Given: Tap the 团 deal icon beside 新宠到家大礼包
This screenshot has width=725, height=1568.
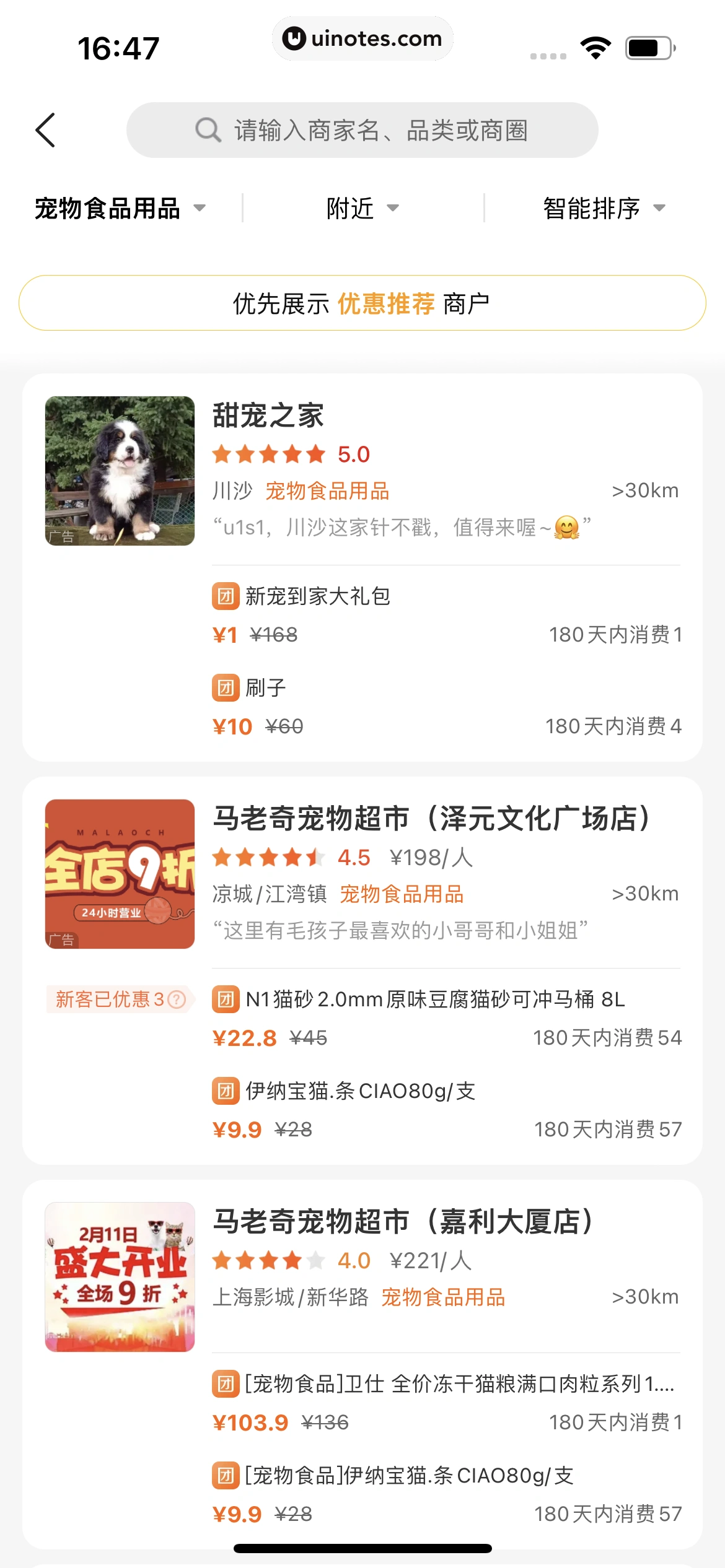Looking at the screenshot, I should point(226,596).
